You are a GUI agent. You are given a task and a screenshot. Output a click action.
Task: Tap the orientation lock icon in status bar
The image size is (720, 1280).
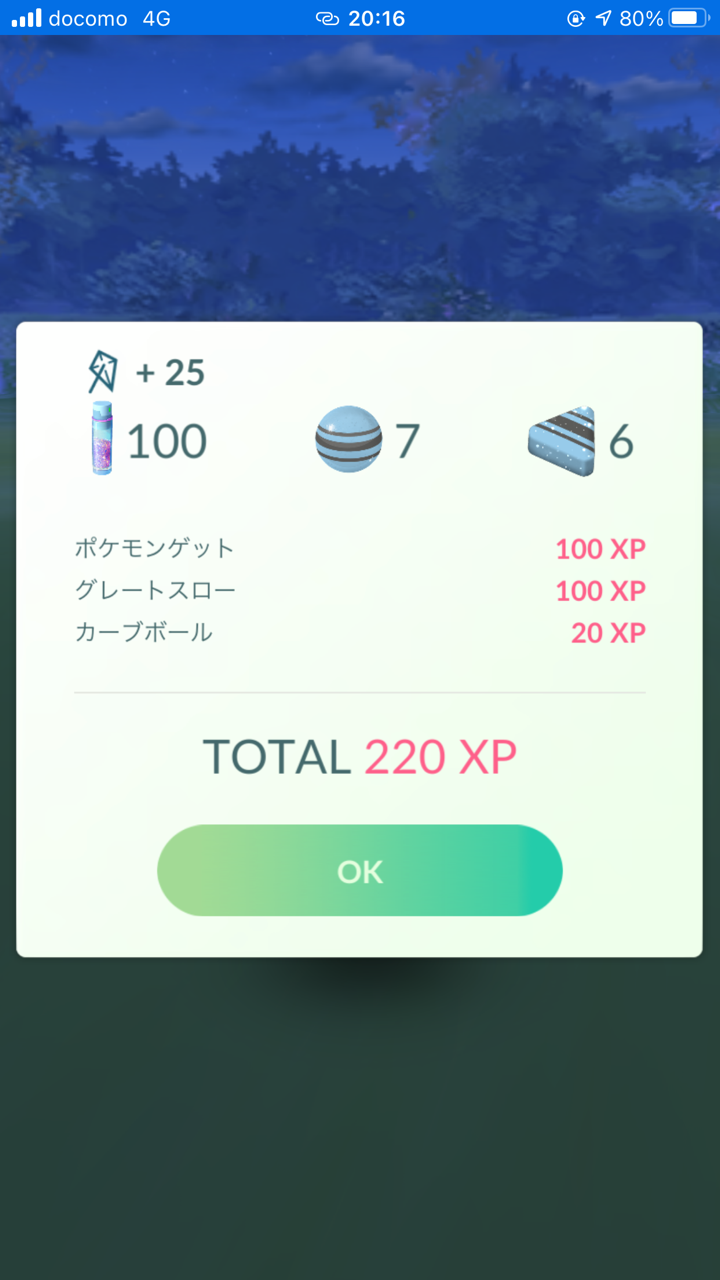click(x=577, y=17)
